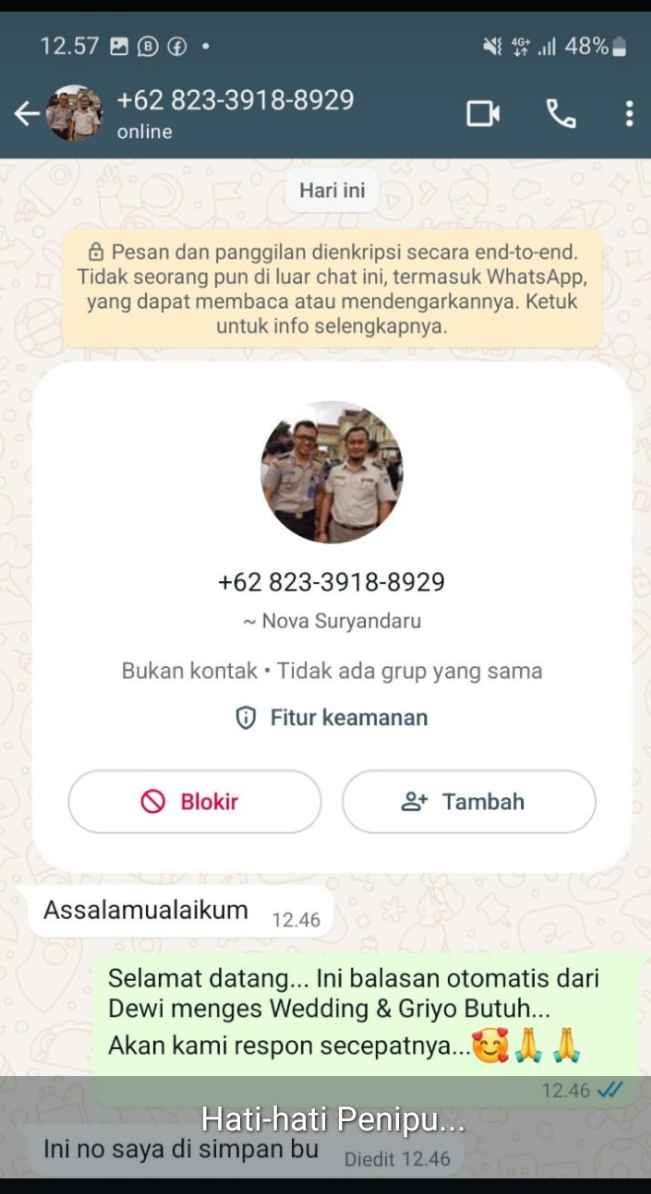Go back to the chat list
Screen dimensions: 651x1194
[26, 114]
